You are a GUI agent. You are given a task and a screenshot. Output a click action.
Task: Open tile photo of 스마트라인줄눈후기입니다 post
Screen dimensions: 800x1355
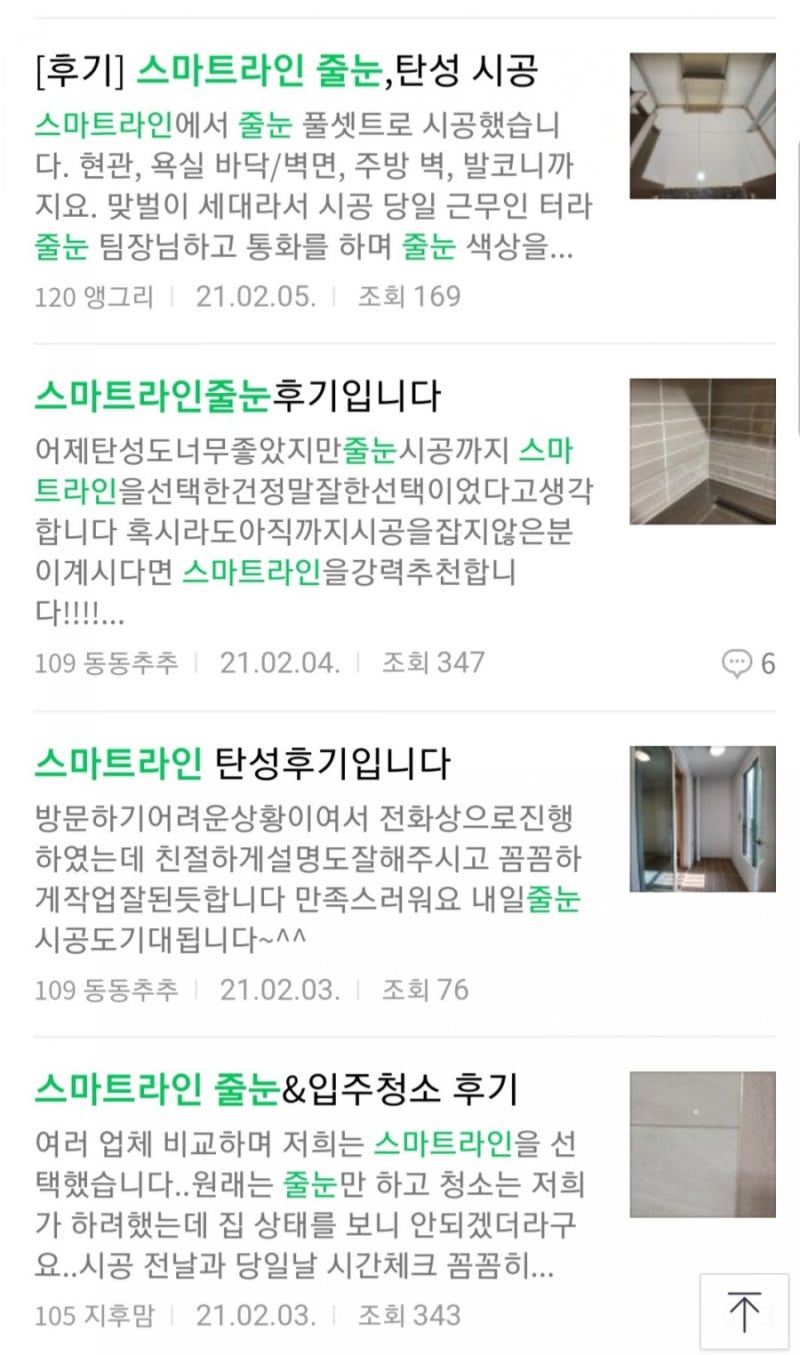(702, 451)
